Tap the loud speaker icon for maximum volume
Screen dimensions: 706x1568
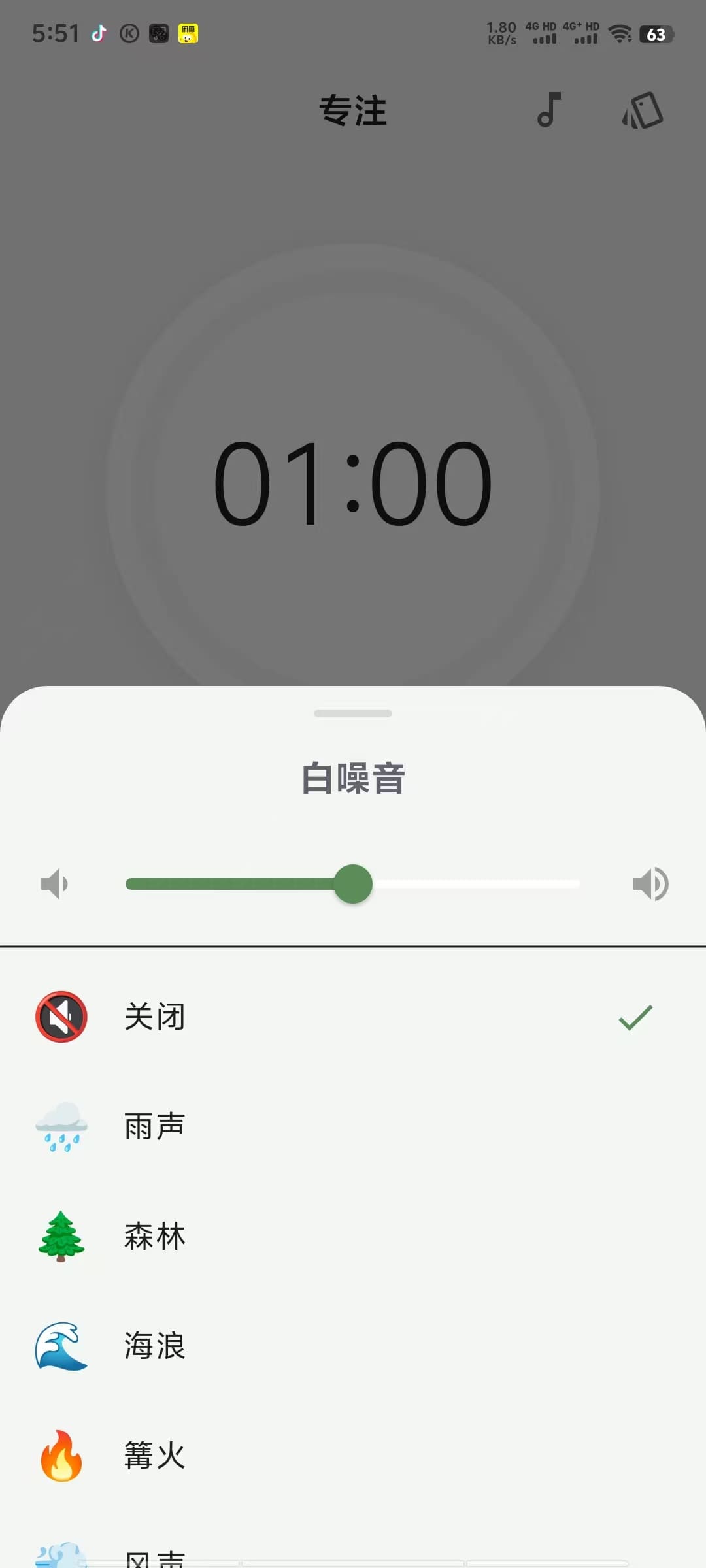[650, 883]
